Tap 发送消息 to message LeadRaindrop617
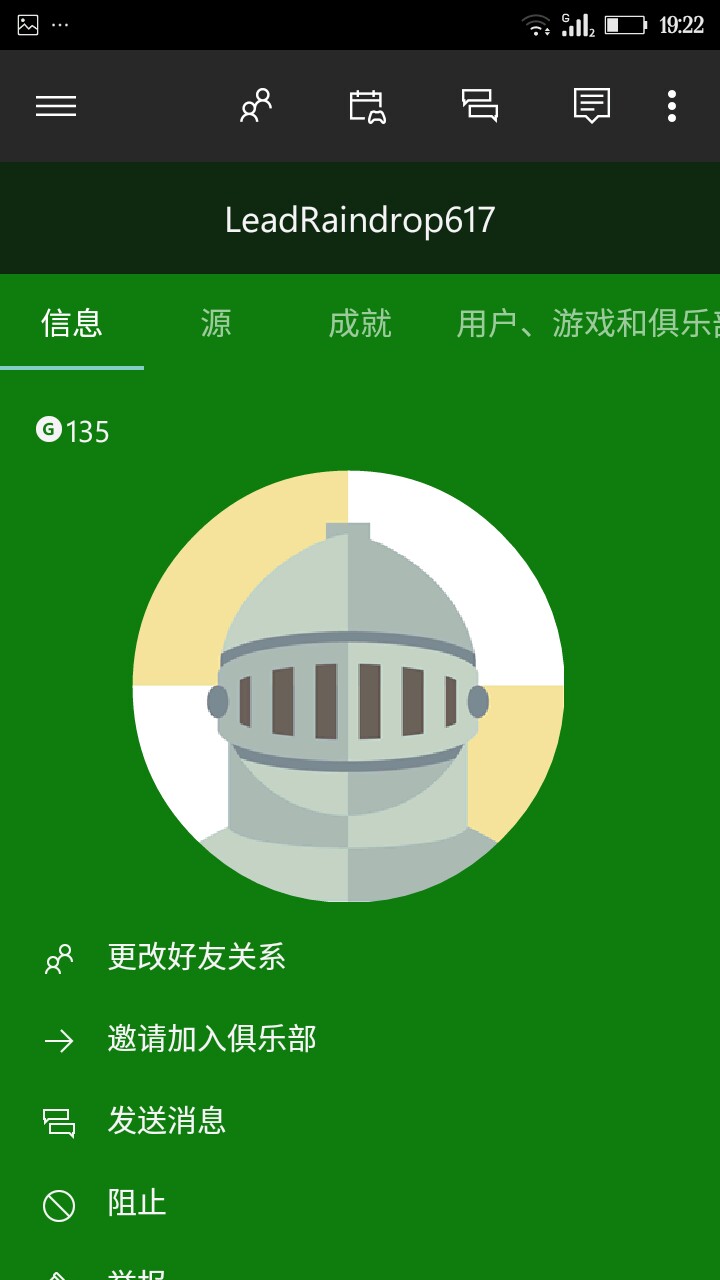The height and width of the screenshot is (1280, 720). [166, 1121]
